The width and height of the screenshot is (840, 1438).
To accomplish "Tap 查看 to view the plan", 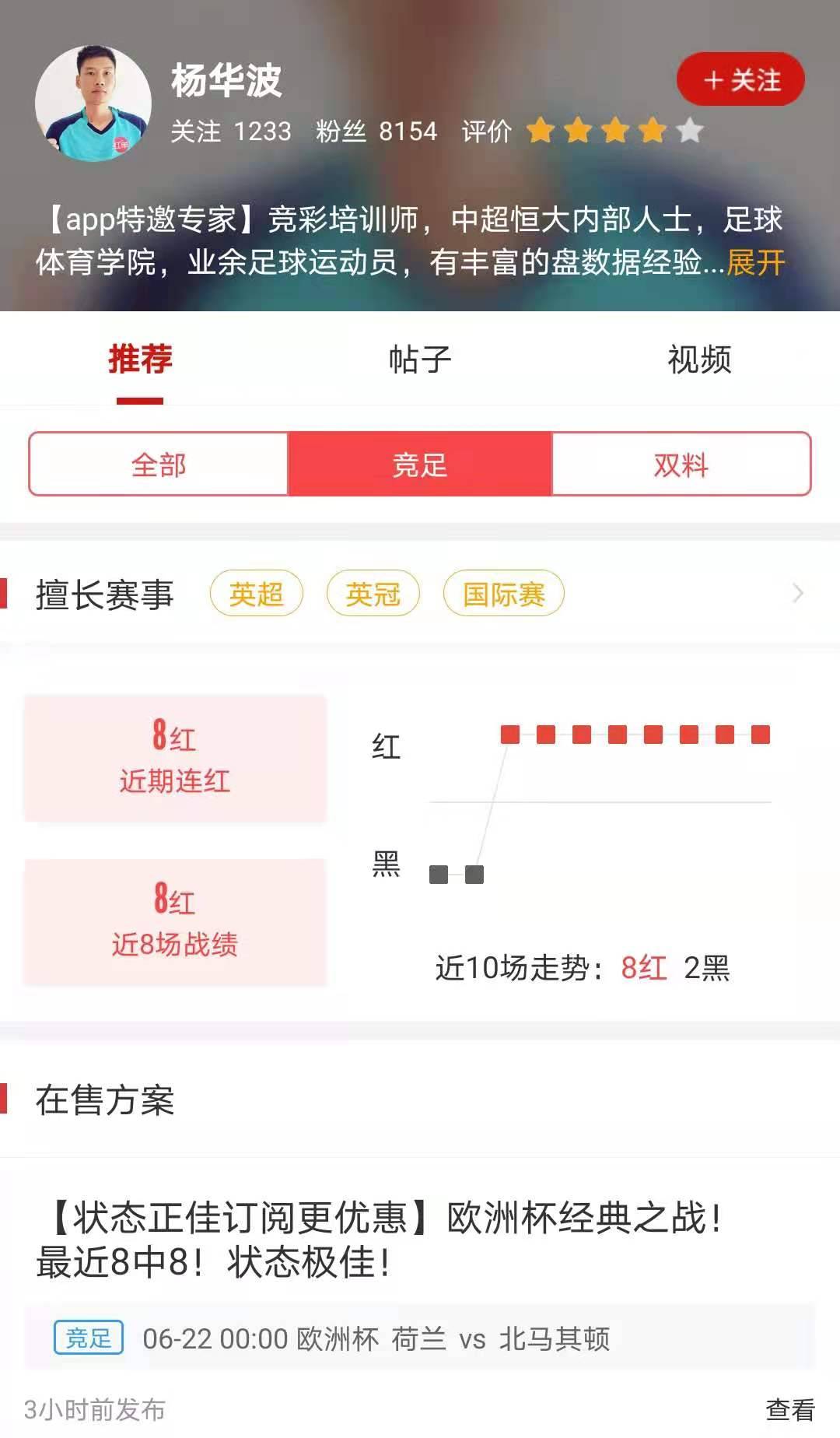I will (789, 1409).
